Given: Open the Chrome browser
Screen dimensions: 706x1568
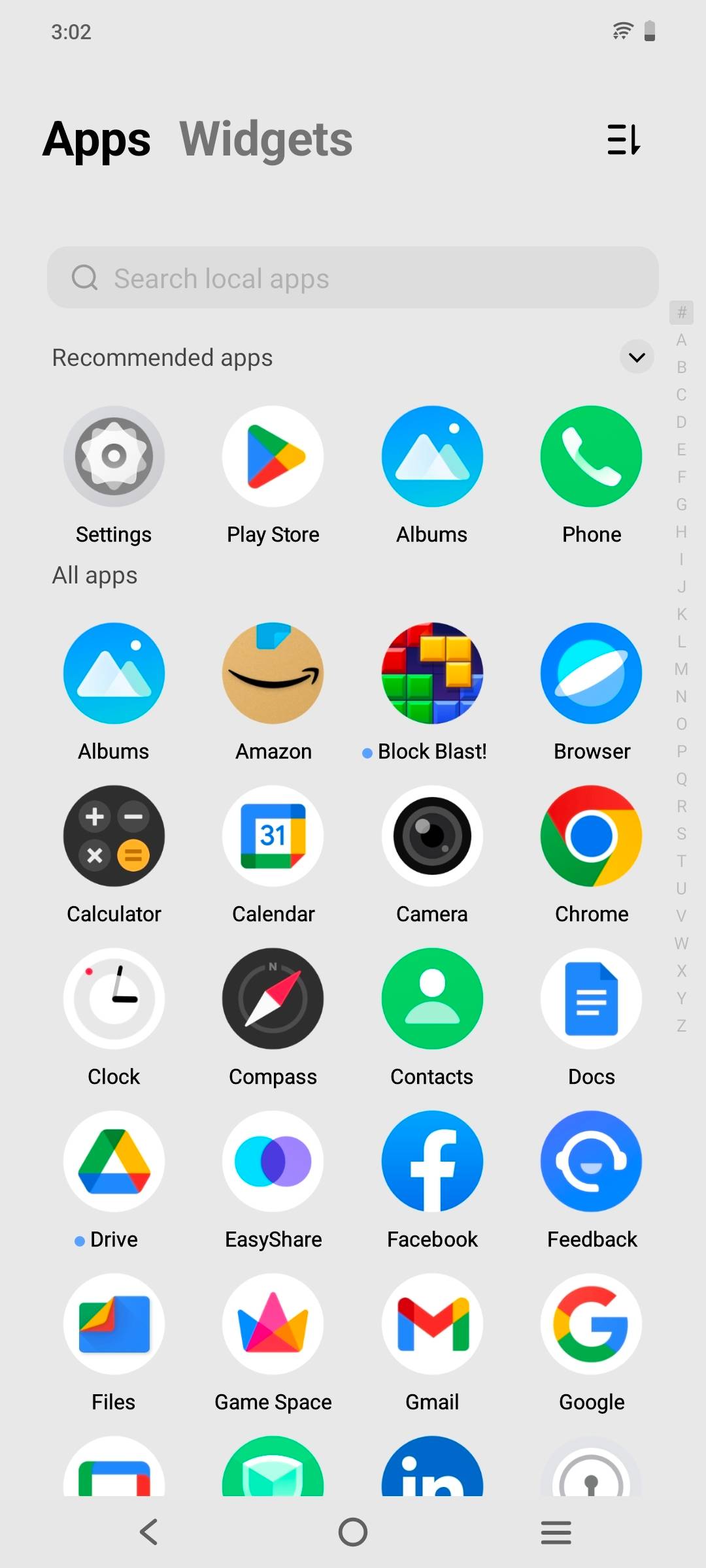Looking at the screenshot, I should [591, 836].
